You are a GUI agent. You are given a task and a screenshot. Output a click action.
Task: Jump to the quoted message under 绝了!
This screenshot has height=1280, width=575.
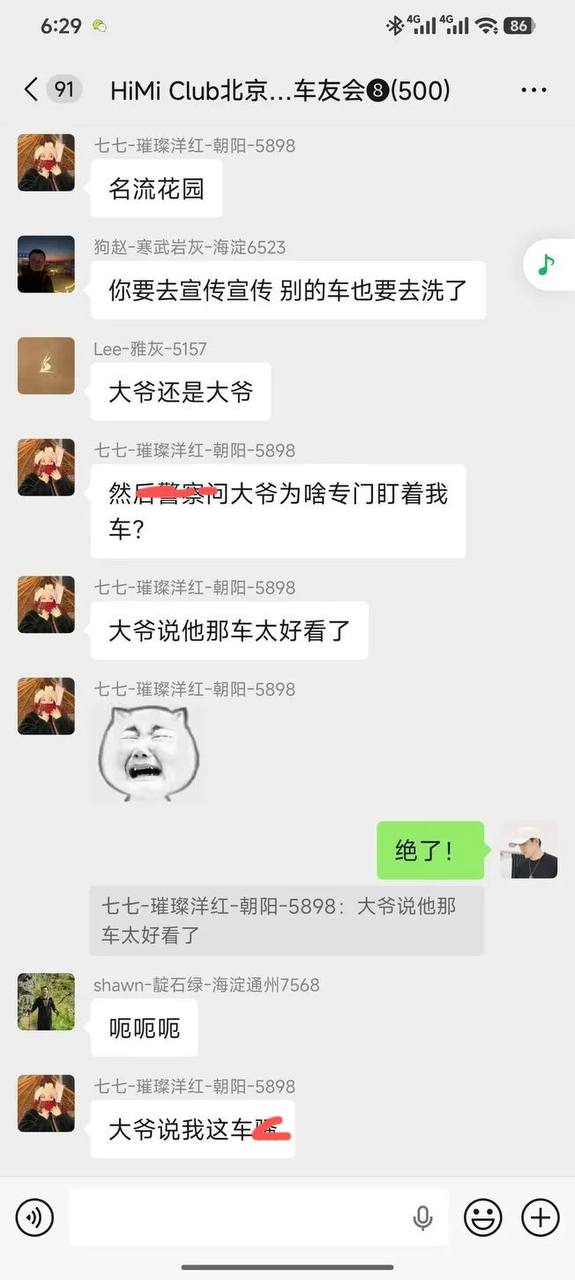point(286,921)
